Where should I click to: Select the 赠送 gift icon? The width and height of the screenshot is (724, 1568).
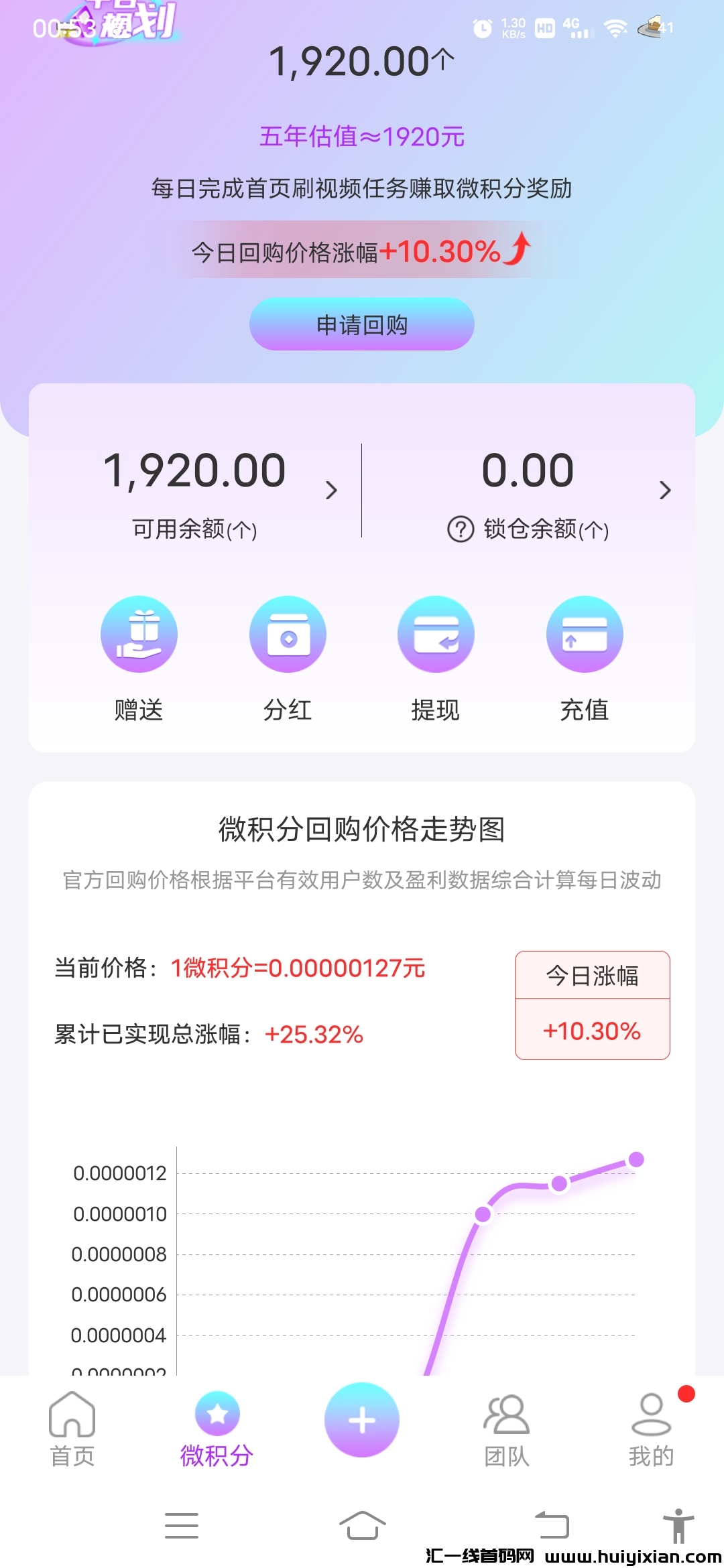pyautogui.click(x=137, y=633)
